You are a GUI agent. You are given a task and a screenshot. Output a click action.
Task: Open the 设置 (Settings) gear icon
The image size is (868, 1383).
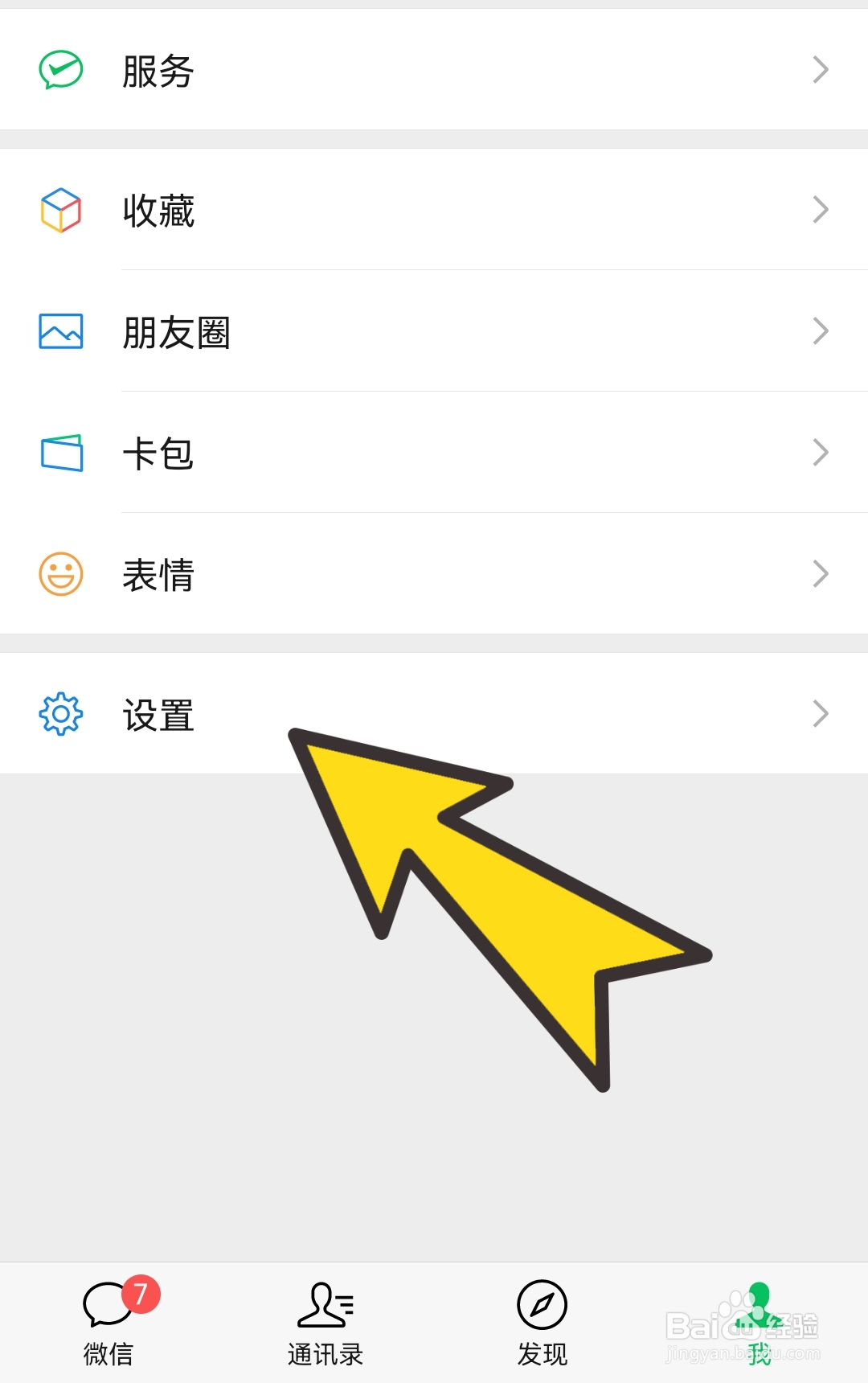59,713
